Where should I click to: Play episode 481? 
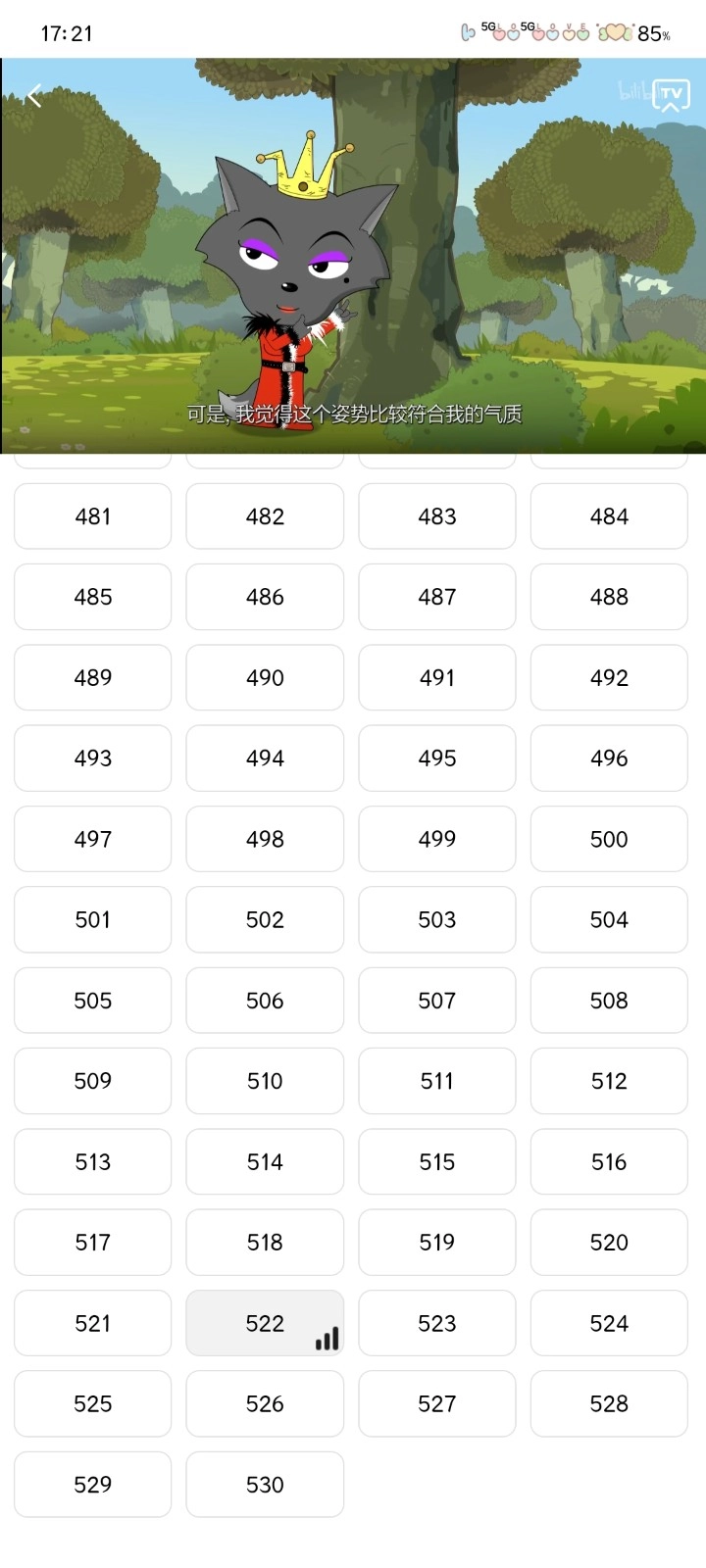[93, 516]
